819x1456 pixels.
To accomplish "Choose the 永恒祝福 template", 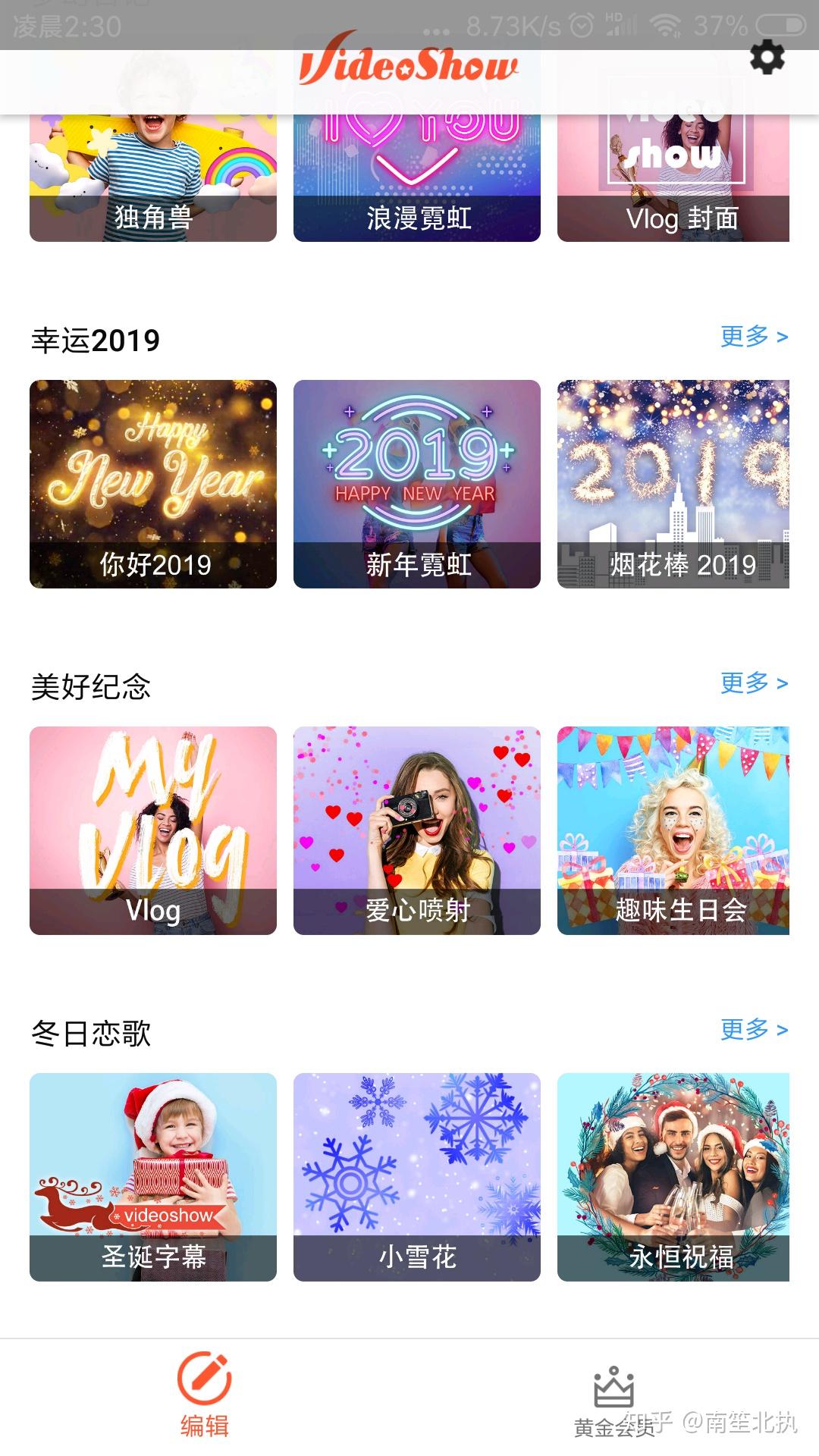I will (673, 1177).
